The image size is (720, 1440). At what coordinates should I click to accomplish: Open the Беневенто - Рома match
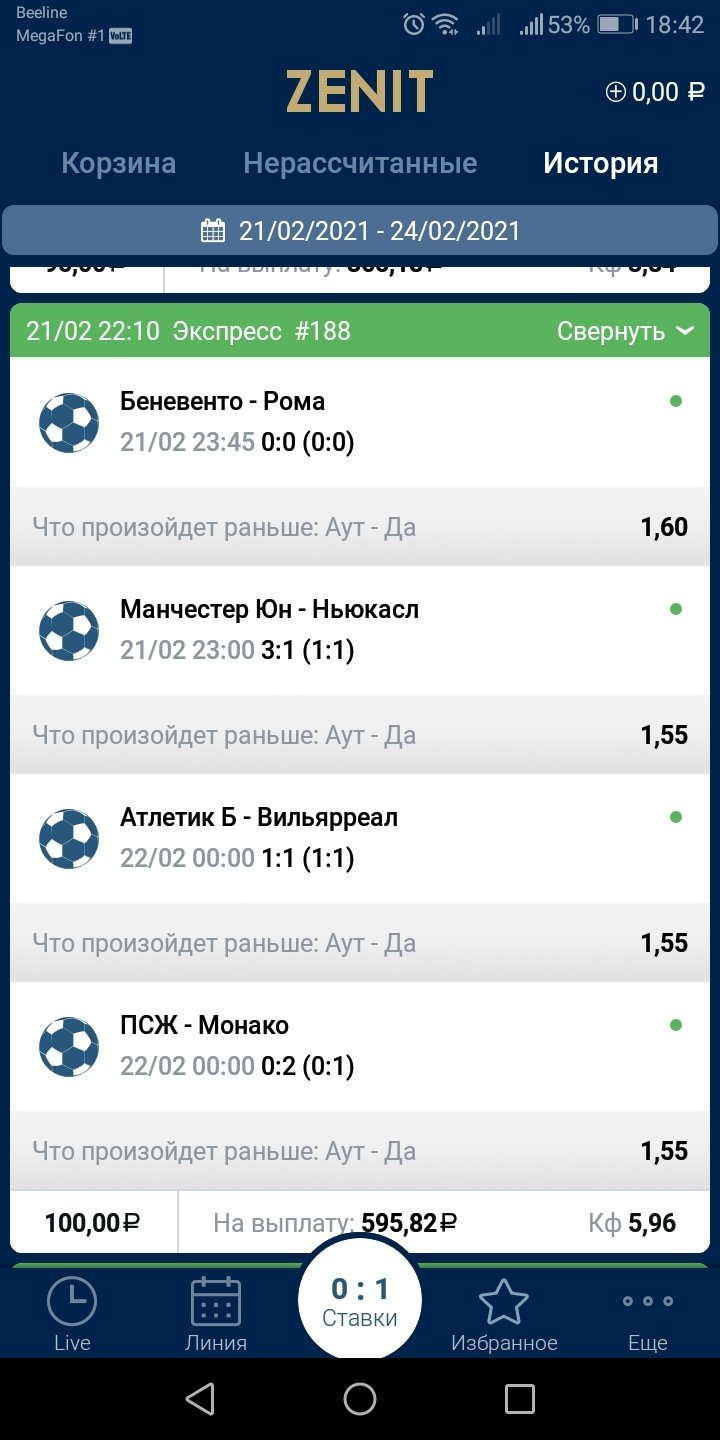tap(222, 402)
